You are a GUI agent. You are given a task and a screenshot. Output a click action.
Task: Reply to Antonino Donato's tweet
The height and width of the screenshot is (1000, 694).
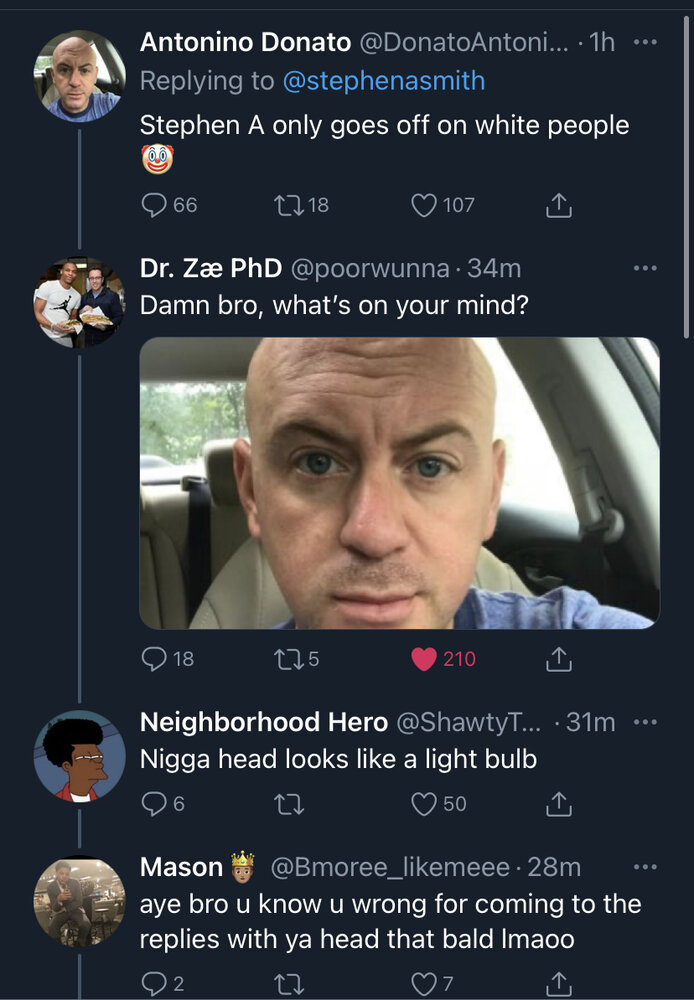(x=153, y=205)
